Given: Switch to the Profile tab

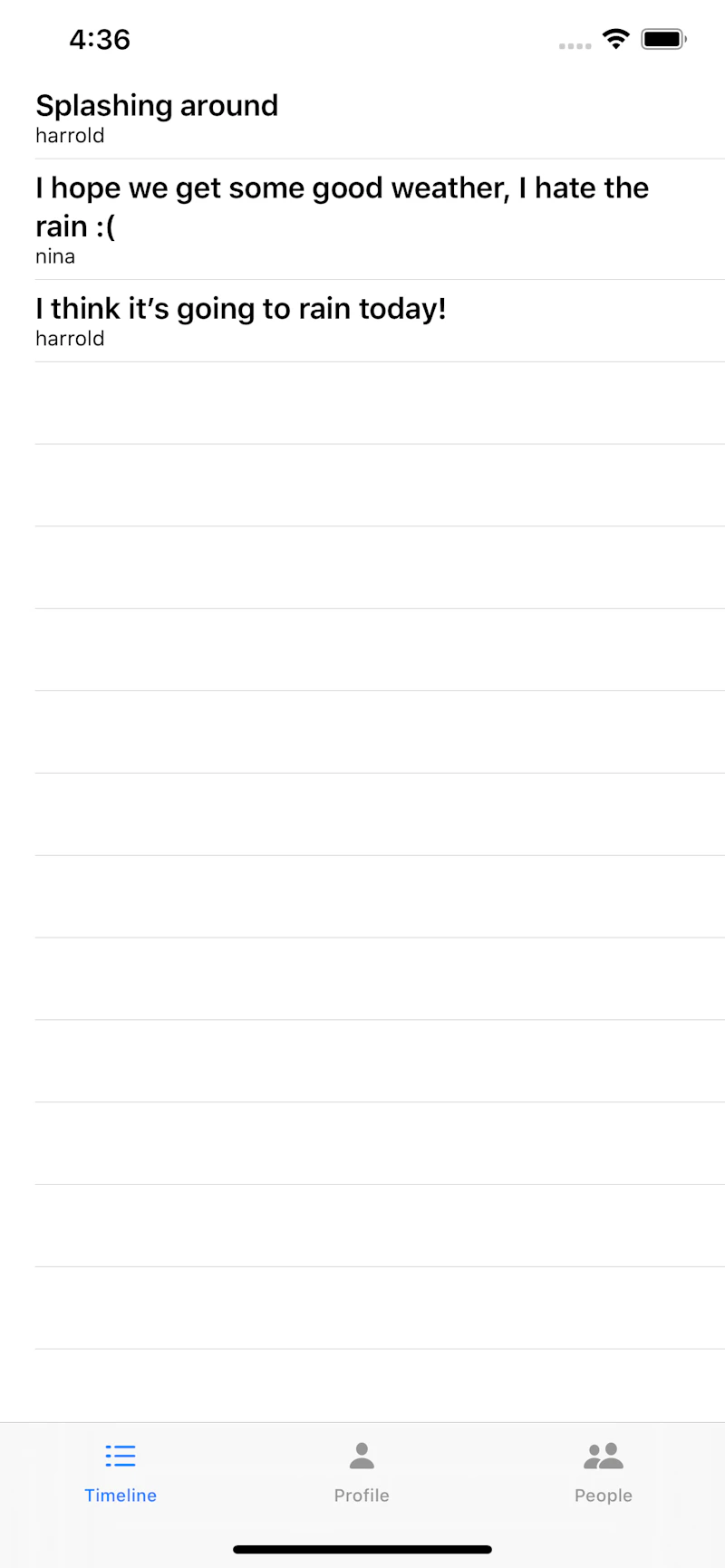Looking at the screenshot, I should 362,1472.
